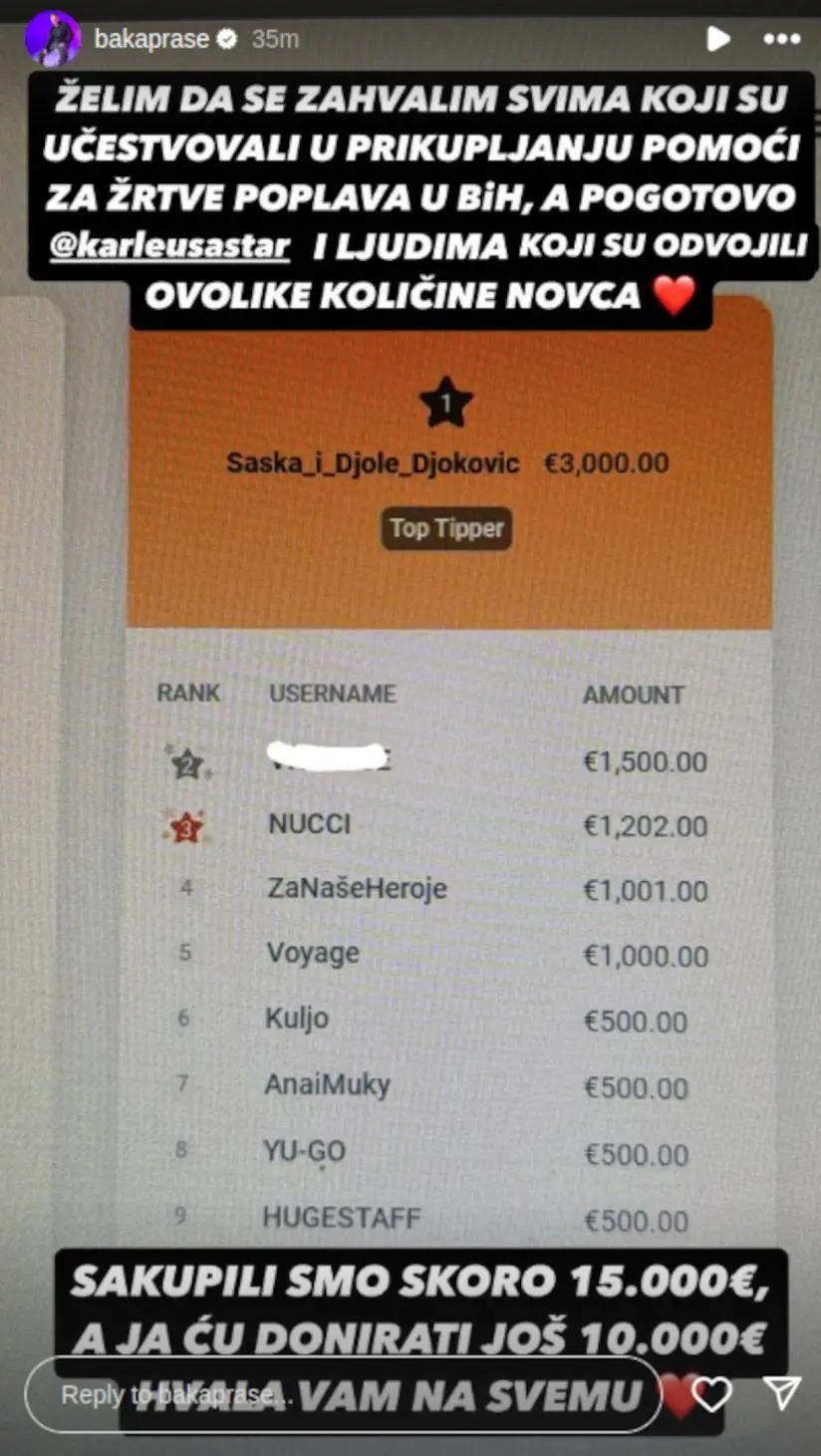Reply to bakaprase's story

coord(339,1394)
